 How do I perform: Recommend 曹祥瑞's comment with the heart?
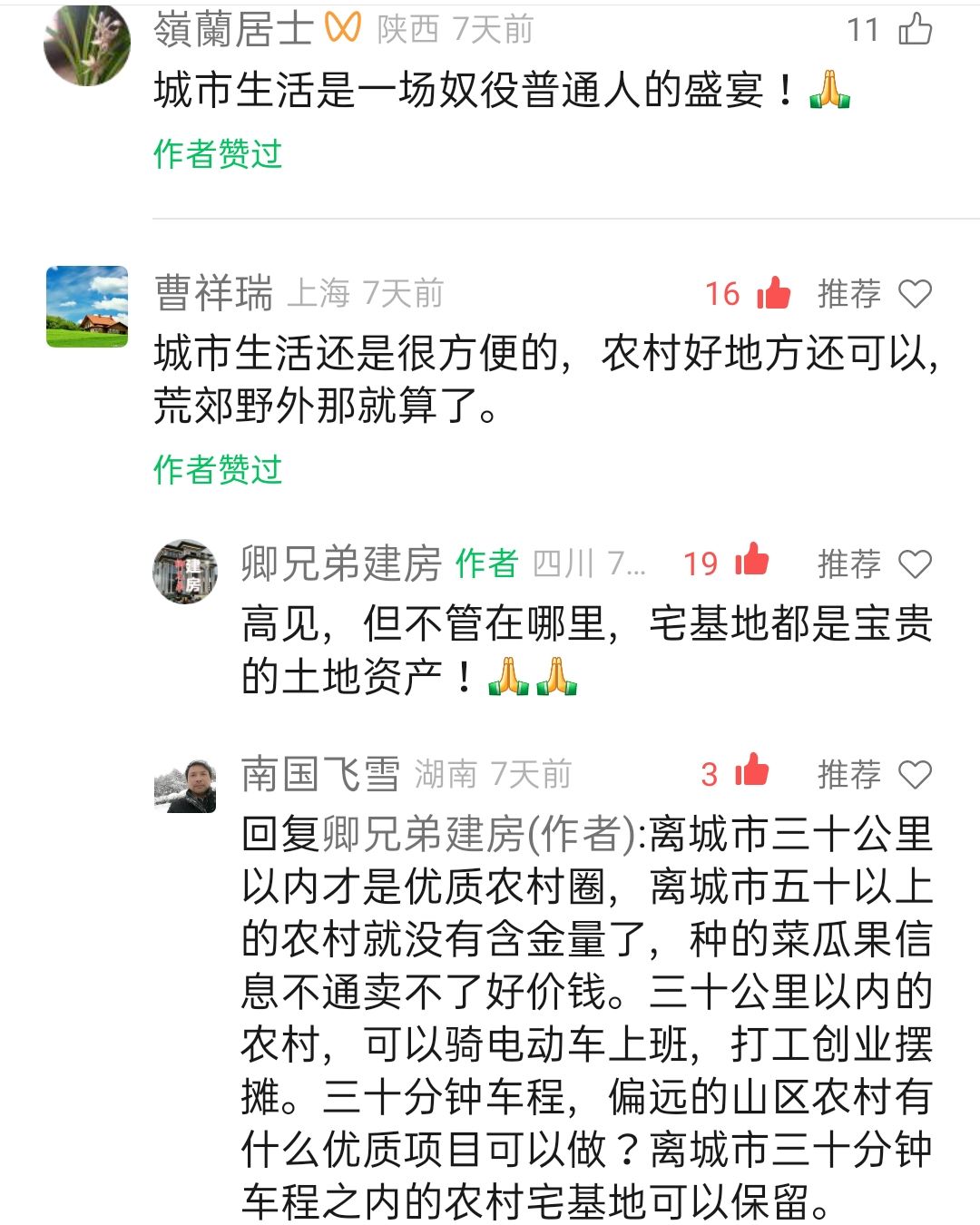pyautogui.click(x=915, y=293)
